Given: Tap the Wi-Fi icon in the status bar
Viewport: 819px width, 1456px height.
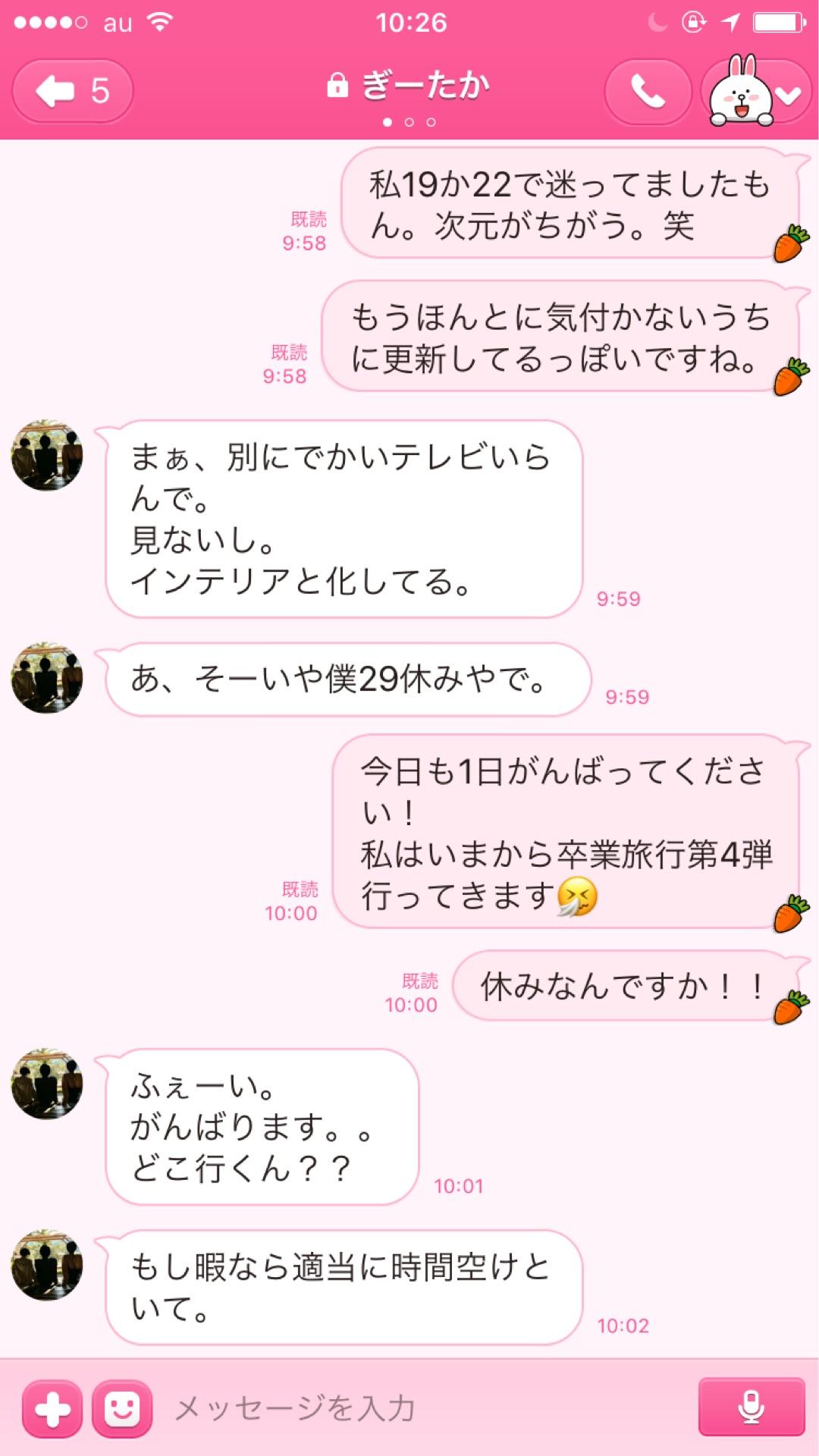Looking at the screenshot, I should click(x=158, y=20).
